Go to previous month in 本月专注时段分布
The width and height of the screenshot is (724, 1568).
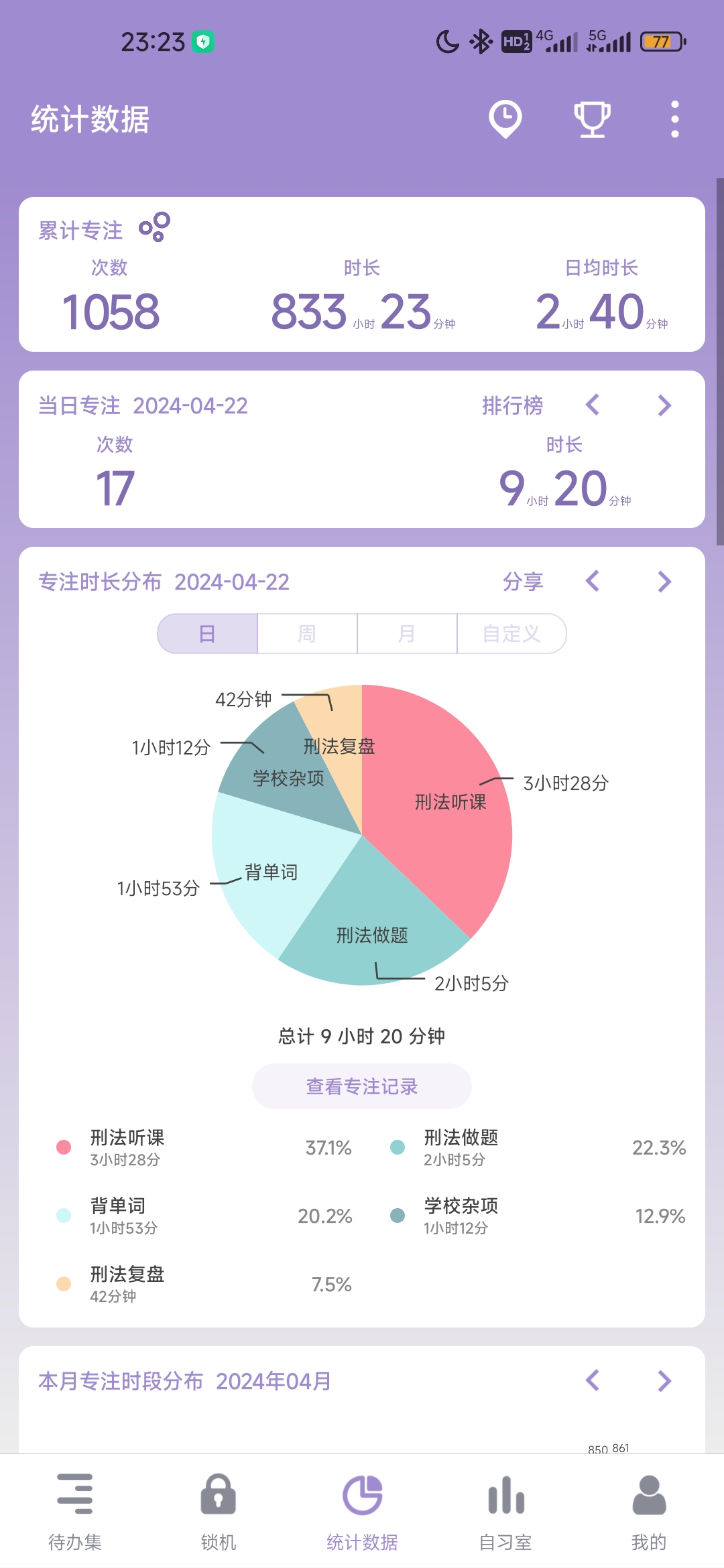(593, 1380)
